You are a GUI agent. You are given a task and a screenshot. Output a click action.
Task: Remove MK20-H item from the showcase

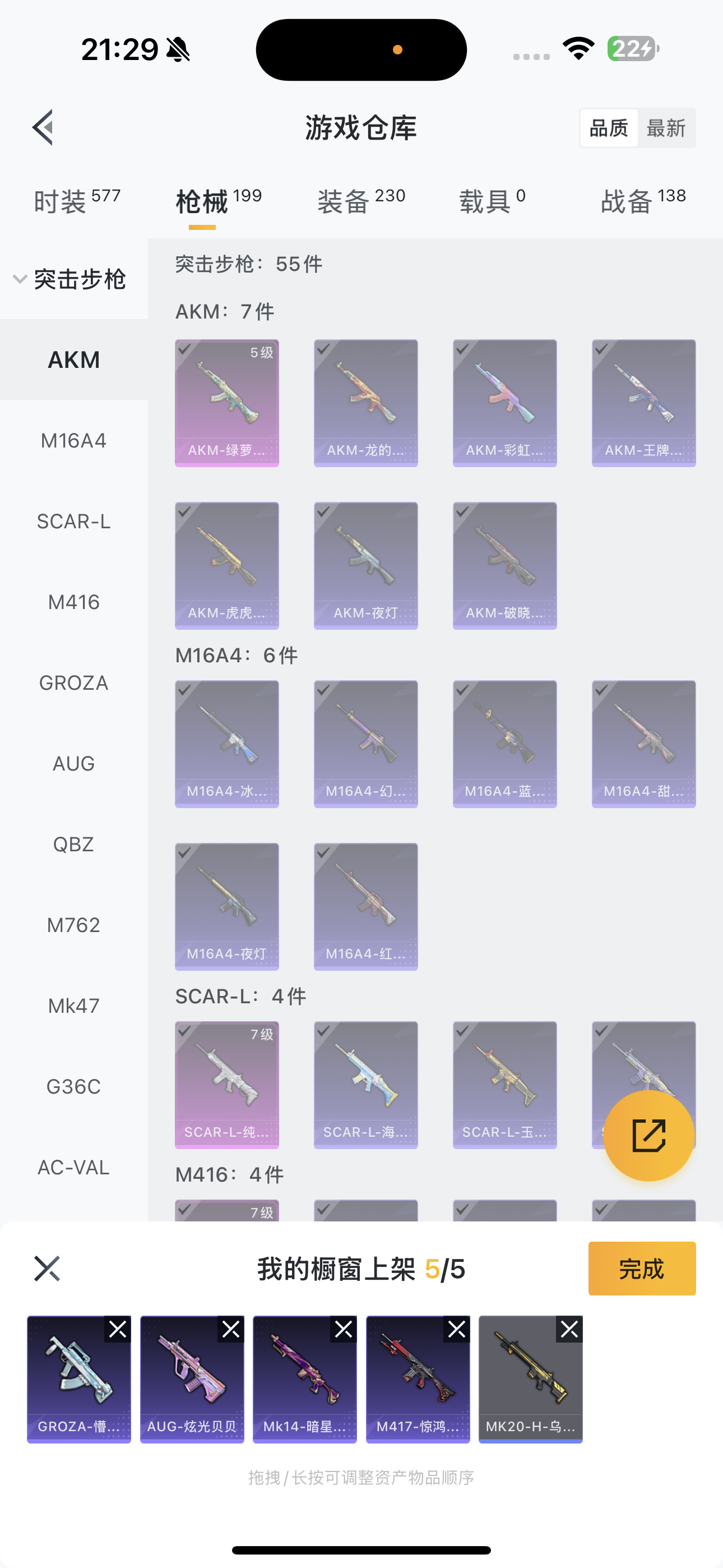[569, 1330]
